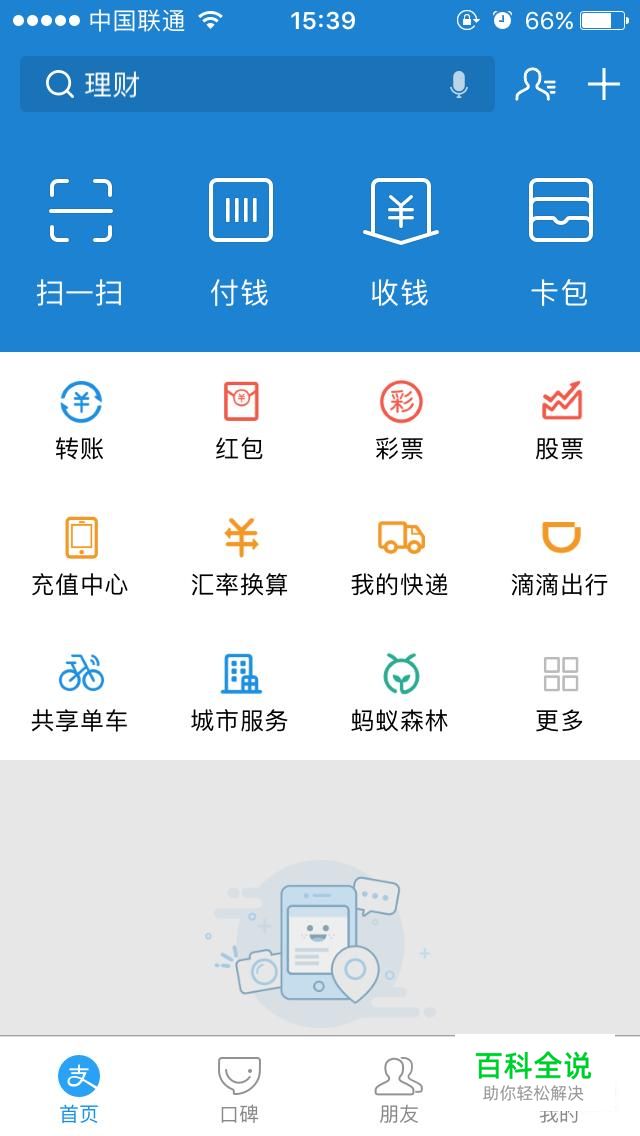Open 股票 stocks
Image resolution: width=640 pixels, height=1136 pixels.
pyautogui.click(x=560, y=420)
